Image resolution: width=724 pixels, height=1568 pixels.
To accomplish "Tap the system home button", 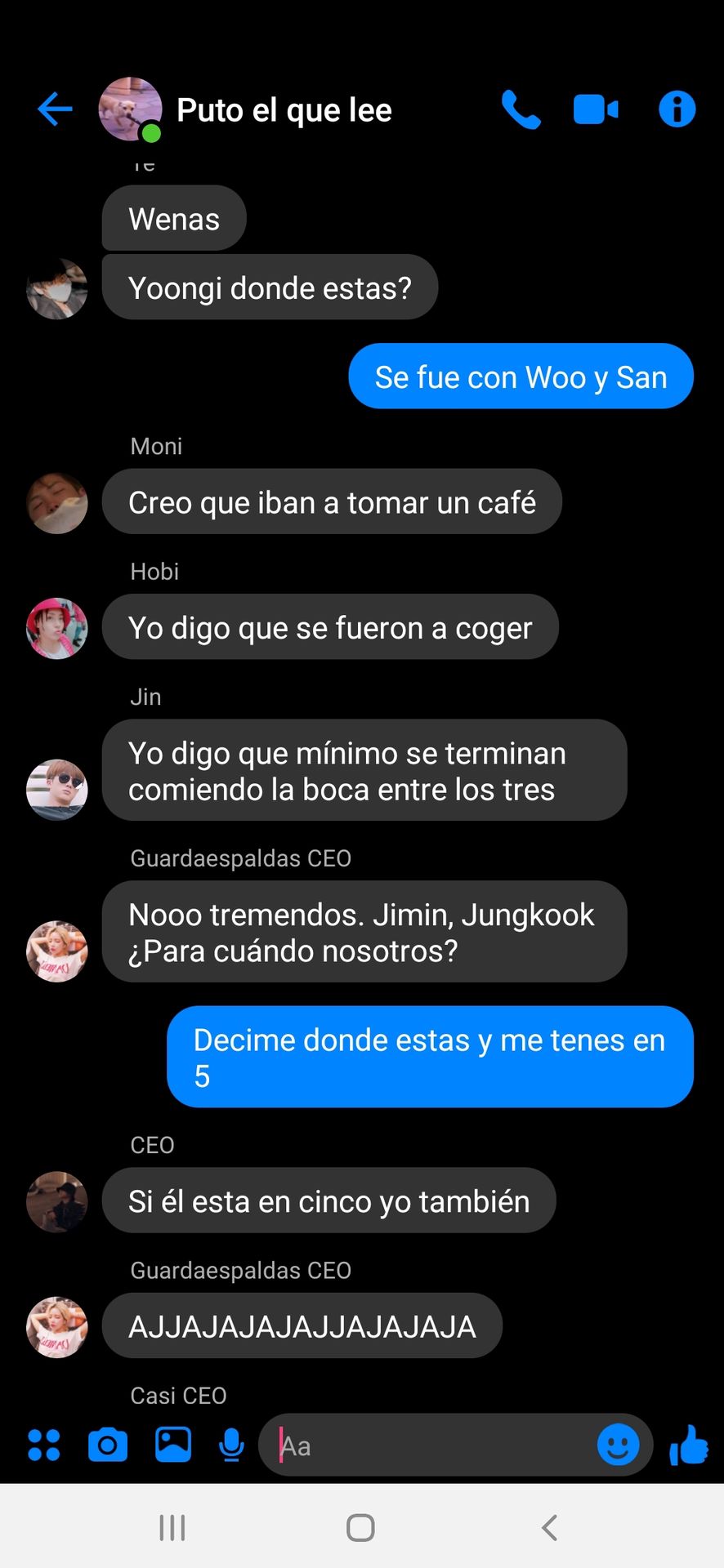I will tap(360, 1527).
